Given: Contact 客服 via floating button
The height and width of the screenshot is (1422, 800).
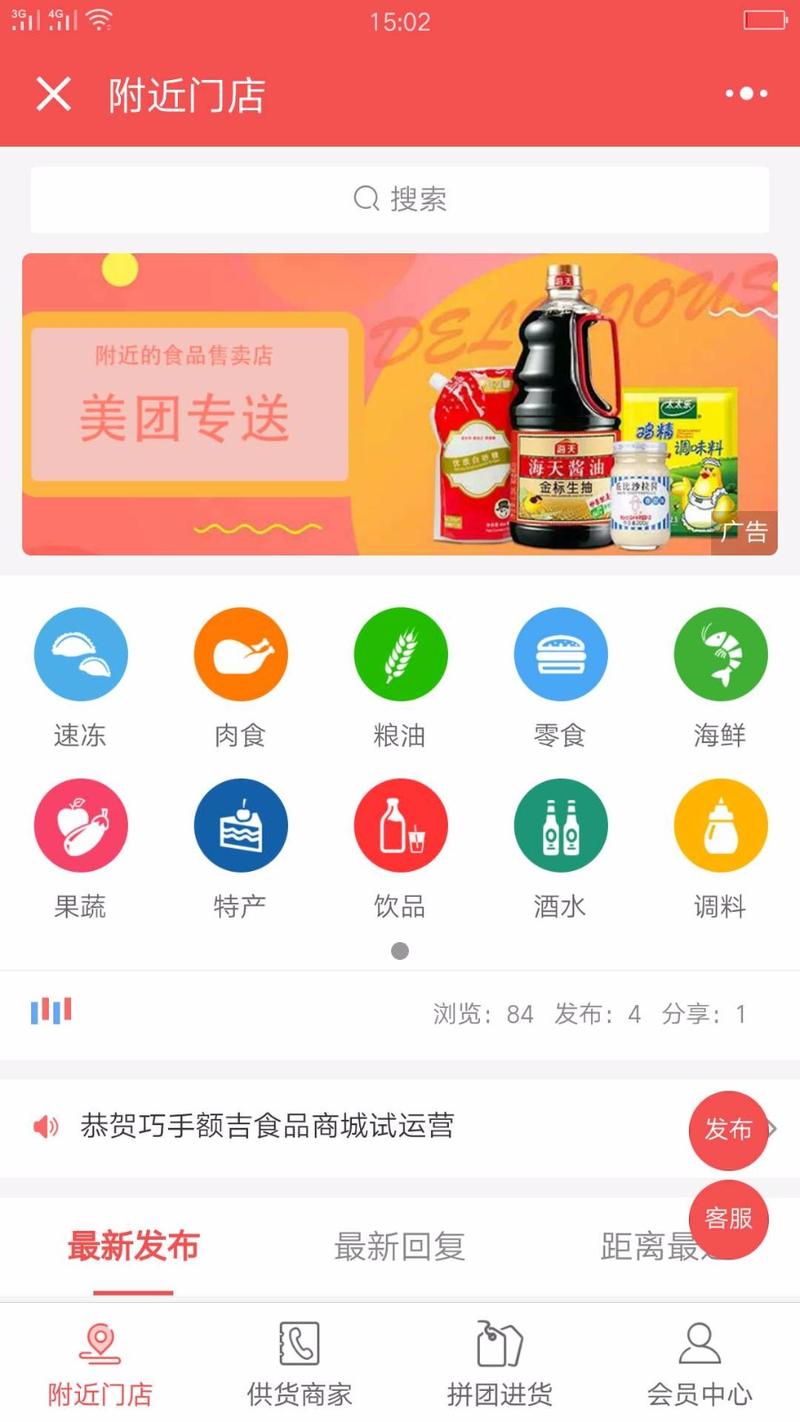Looking at the screenshot, I should [x=728, y=1219].
